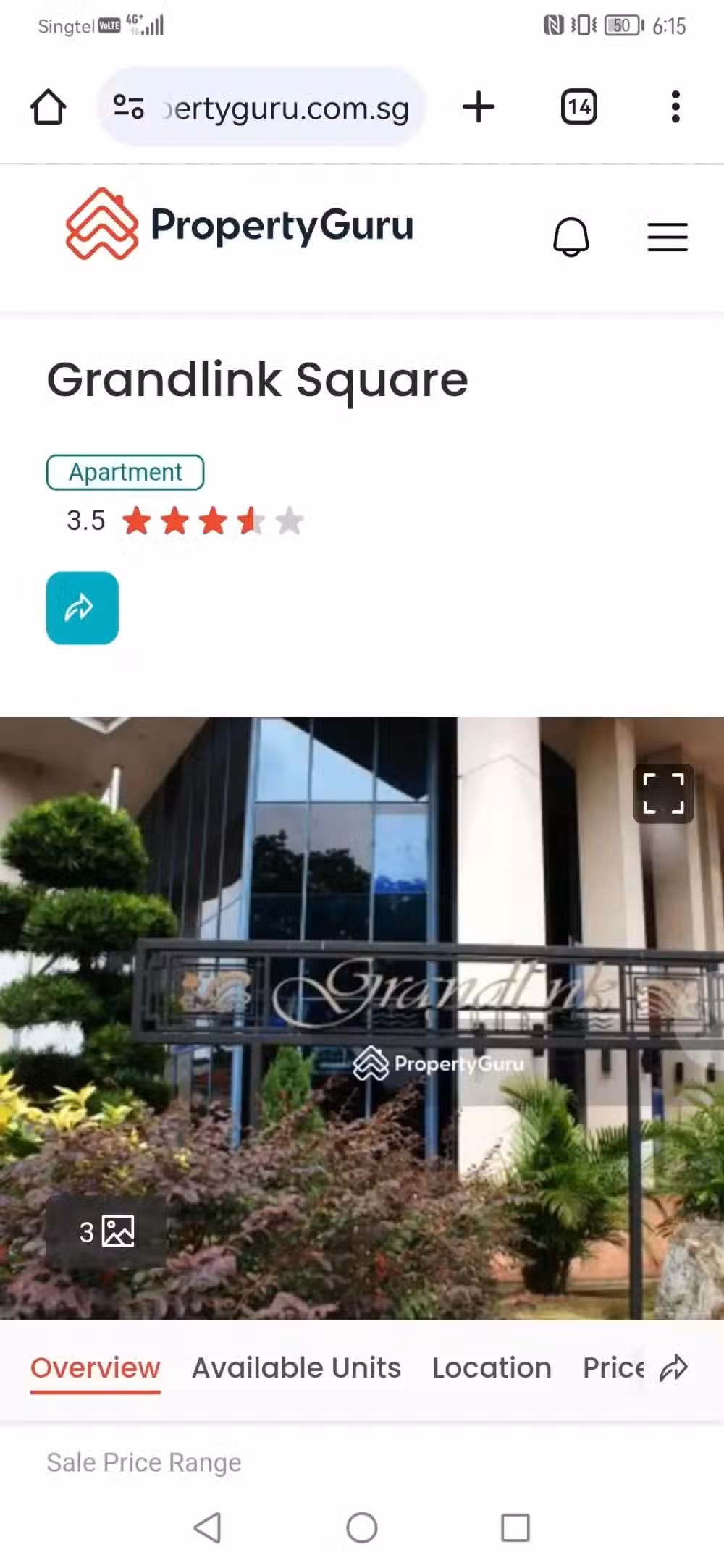Open the propertyguru.com.sg address bar
This screenshot has width=724, height=1568.
tap(261, 107)
